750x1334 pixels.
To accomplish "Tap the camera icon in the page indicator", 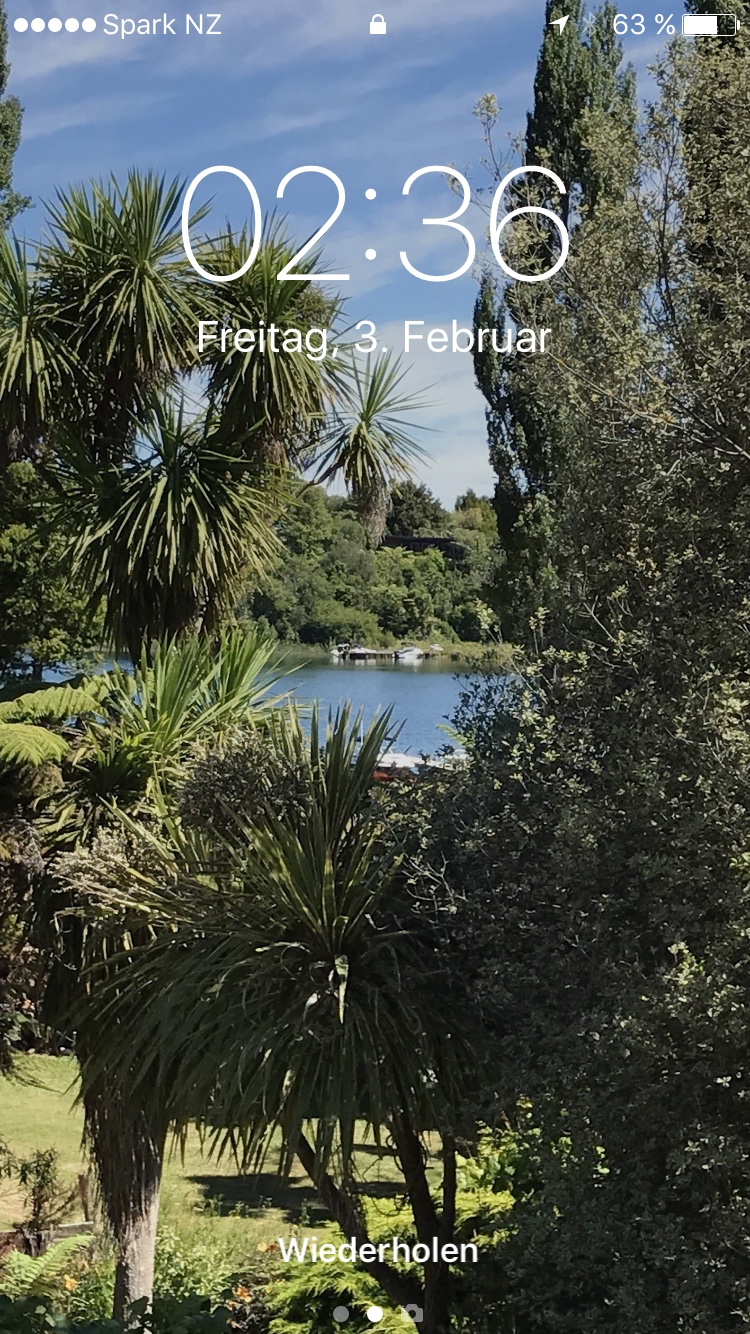I will (411, 1313).
